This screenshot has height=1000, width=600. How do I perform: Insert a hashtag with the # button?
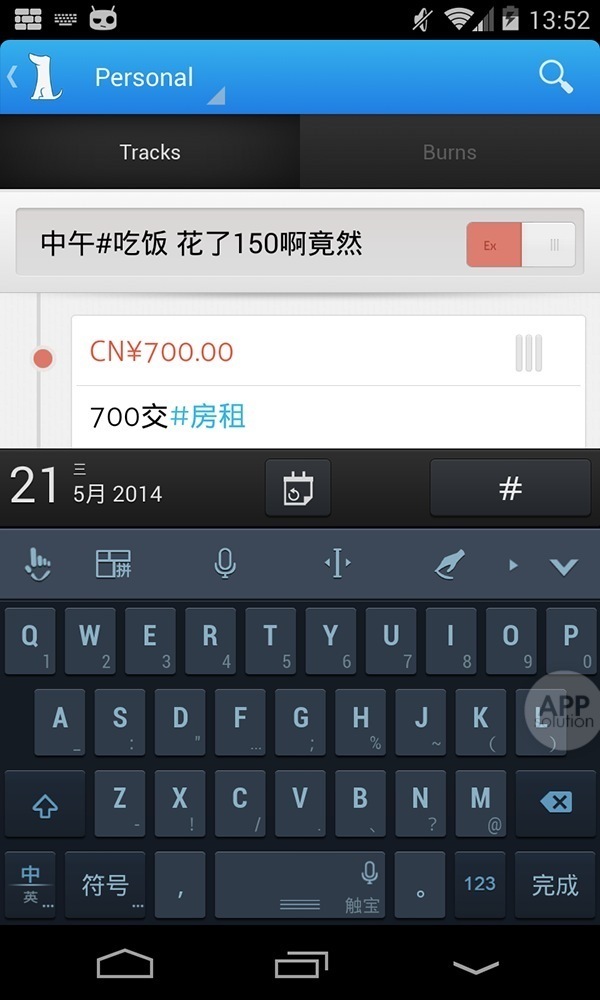(x=510, y=488)
